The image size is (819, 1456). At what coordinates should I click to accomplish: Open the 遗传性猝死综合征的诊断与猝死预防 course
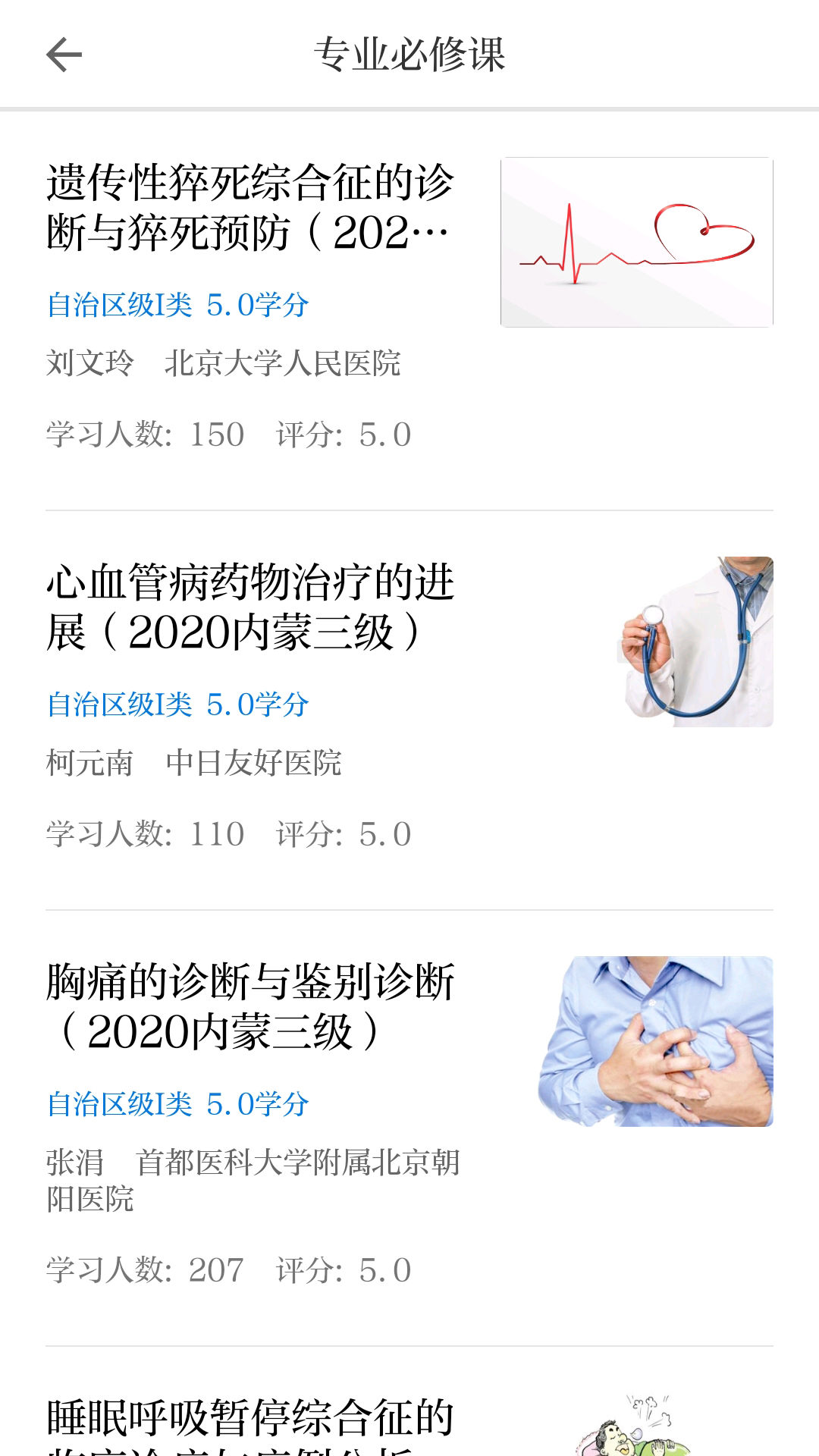250,207
